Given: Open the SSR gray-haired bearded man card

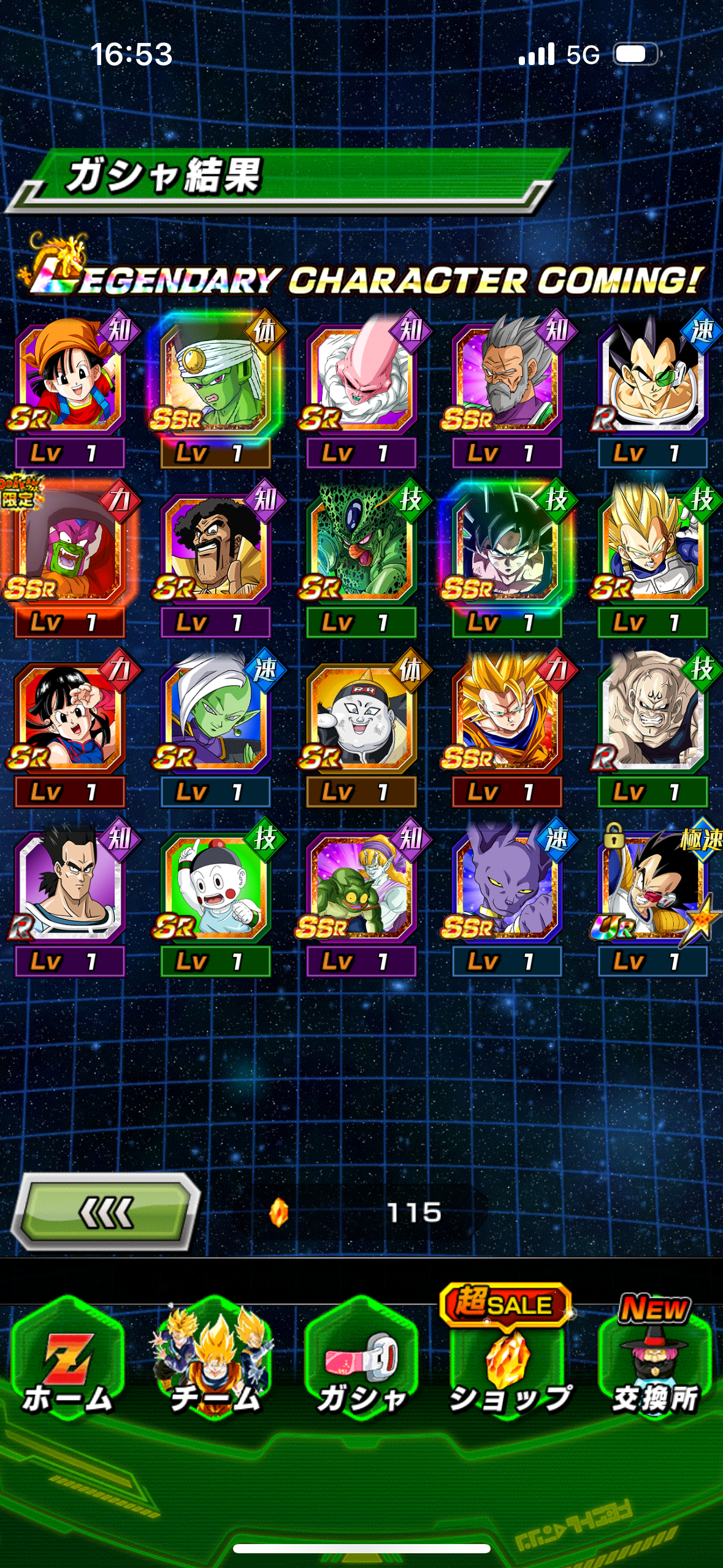Looking at the screenshot, I should point(507,375).
